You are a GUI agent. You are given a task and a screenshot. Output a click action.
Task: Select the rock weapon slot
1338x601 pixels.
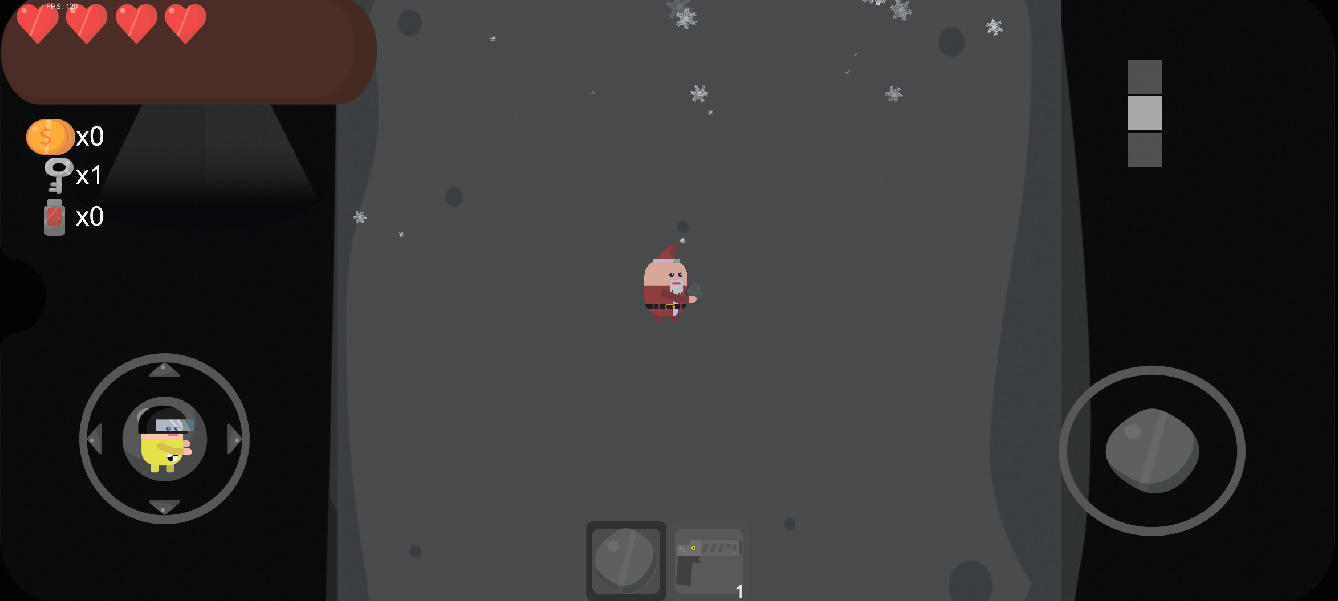(626, 561)
